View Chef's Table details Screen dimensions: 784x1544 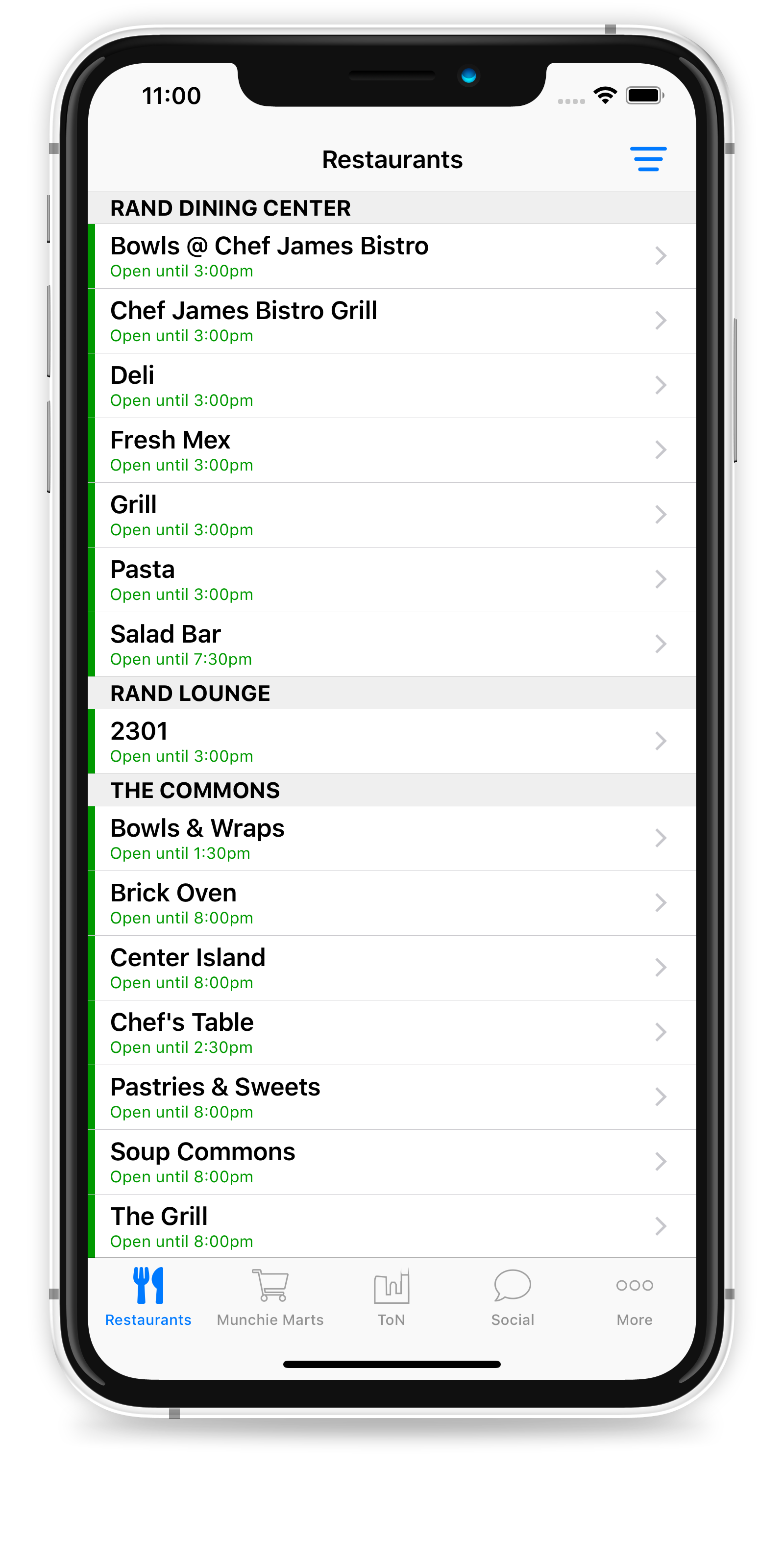coord(392,1033)
